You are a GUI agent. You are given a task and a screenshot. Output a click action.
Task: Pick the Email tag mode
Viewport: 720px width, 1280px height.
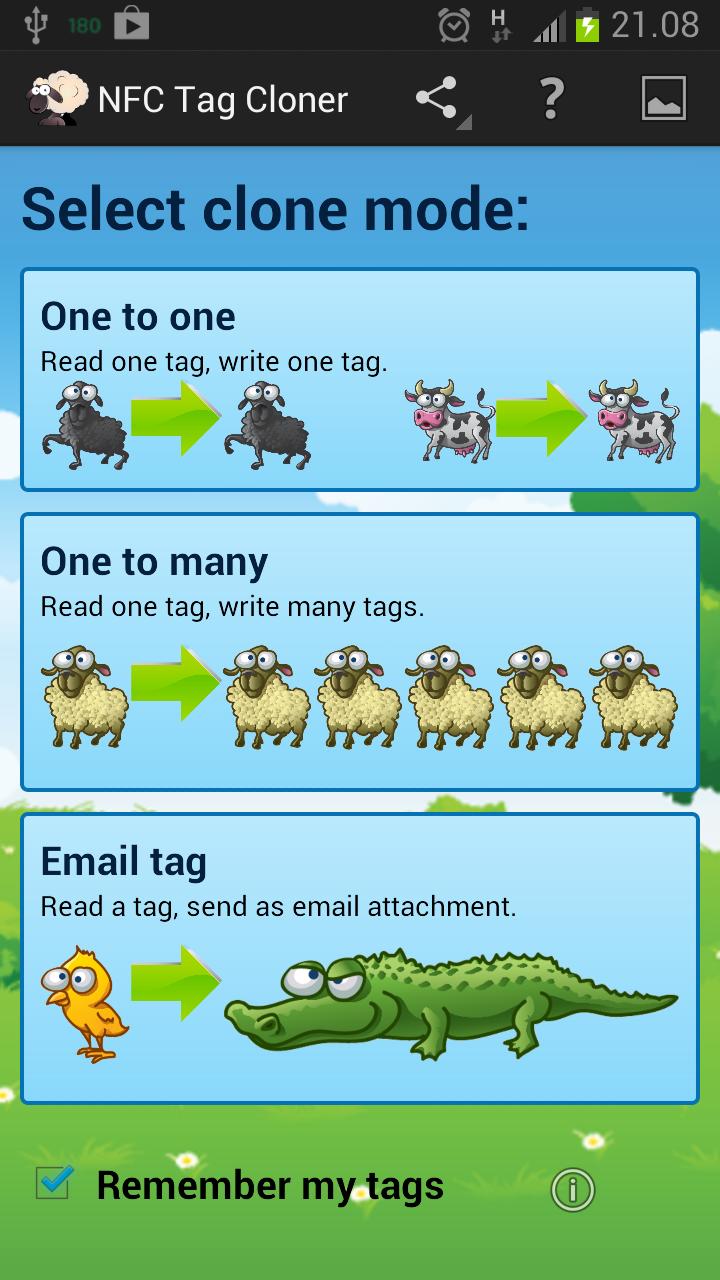pos(360,958)
